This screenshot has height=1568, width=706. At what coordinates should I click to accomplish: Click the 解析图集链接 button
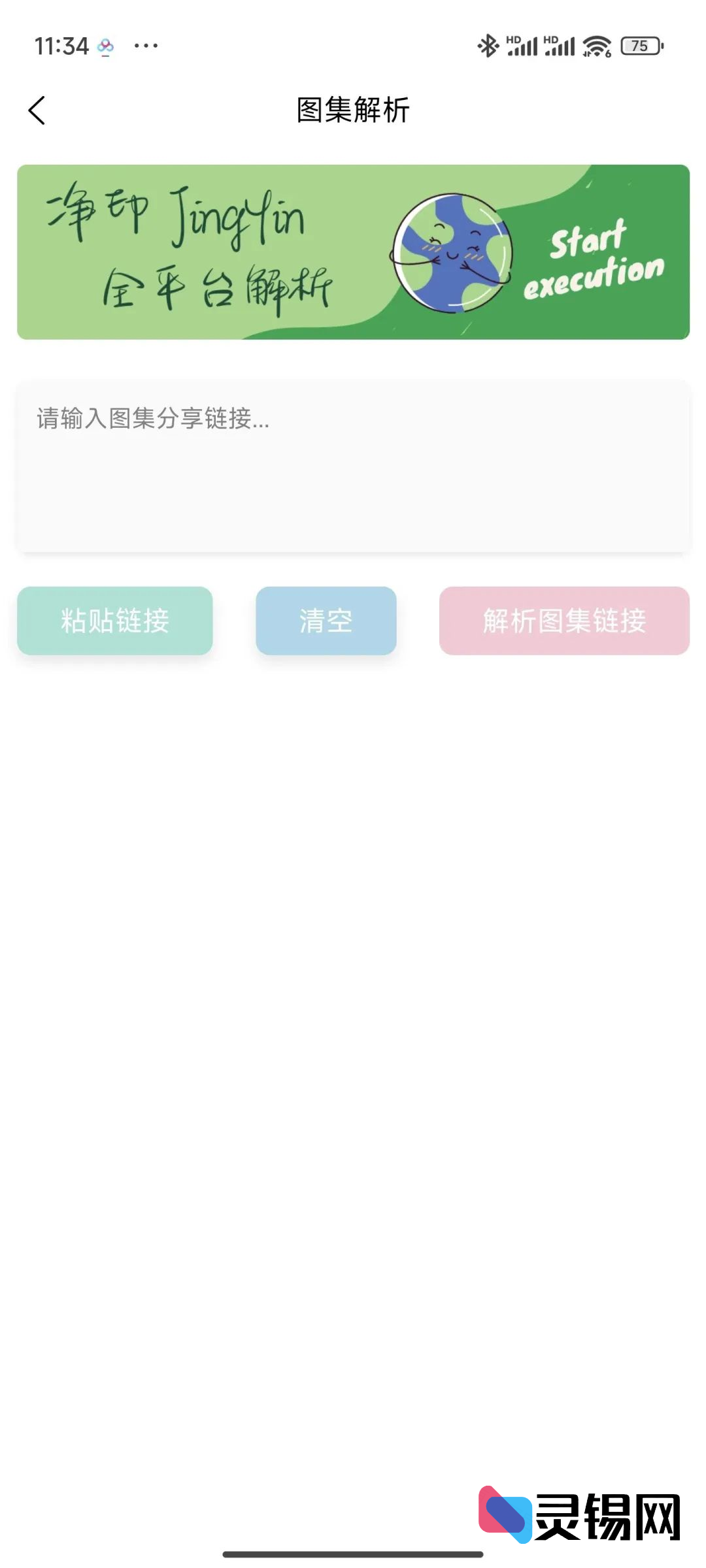point(564,621)
